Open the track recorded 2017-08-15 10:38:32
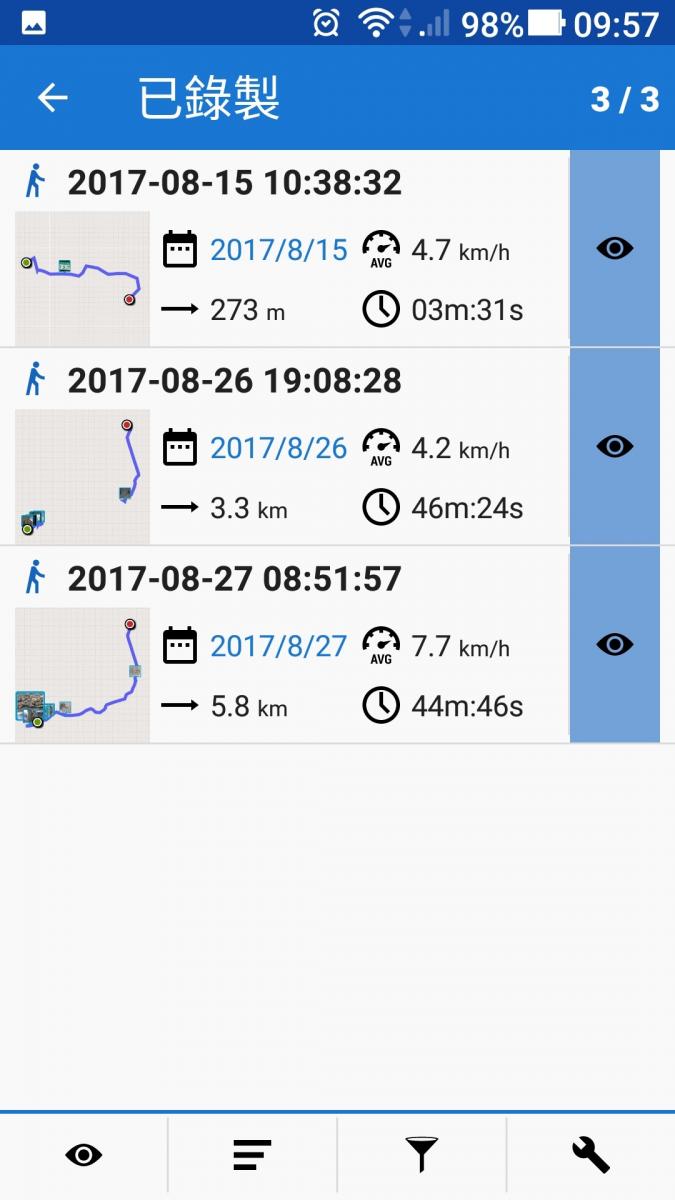The width and height of the screenshot is (675, 1200). click(290, 250)
